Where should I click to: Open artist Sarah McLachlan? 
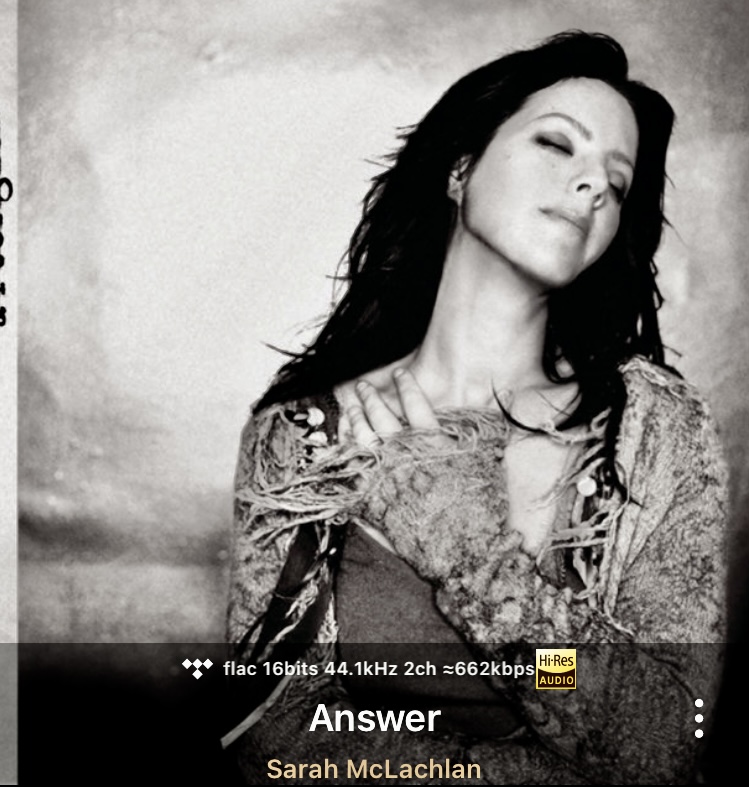click(374, 769)
